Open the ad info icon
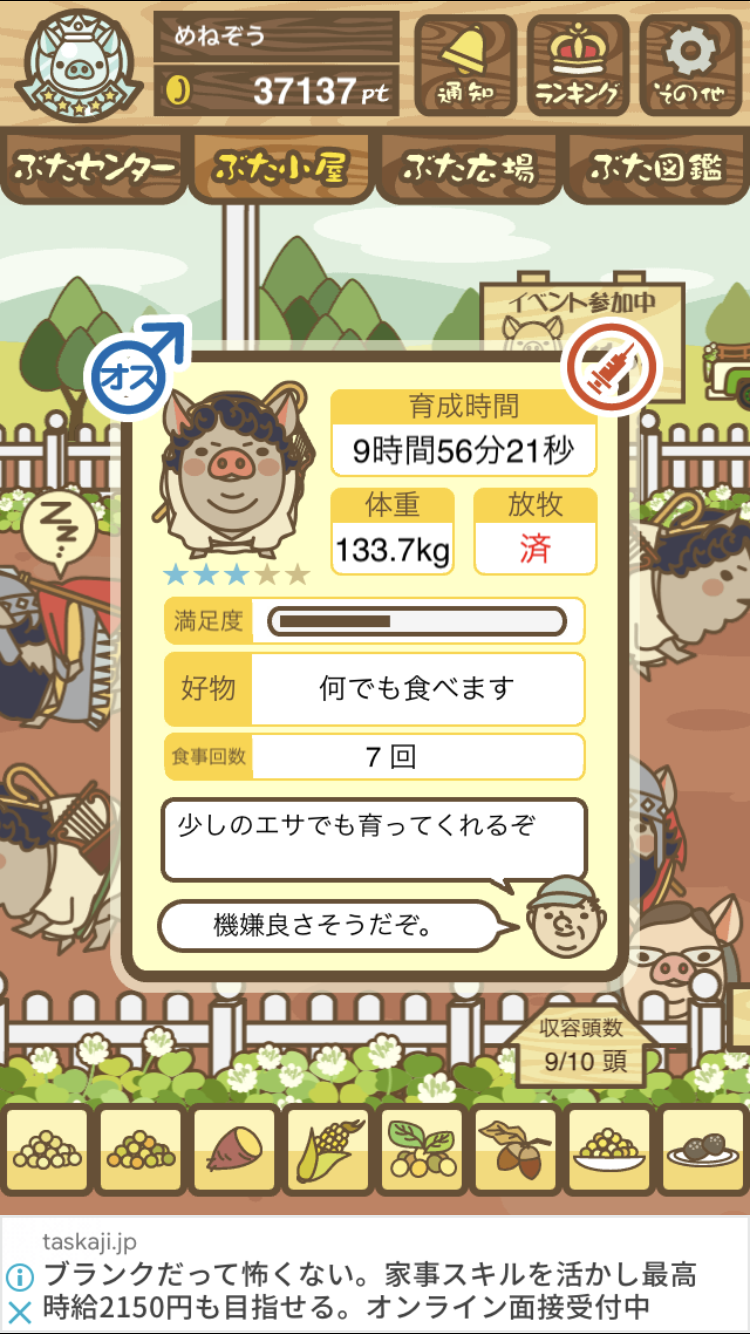 point(19,1277)
